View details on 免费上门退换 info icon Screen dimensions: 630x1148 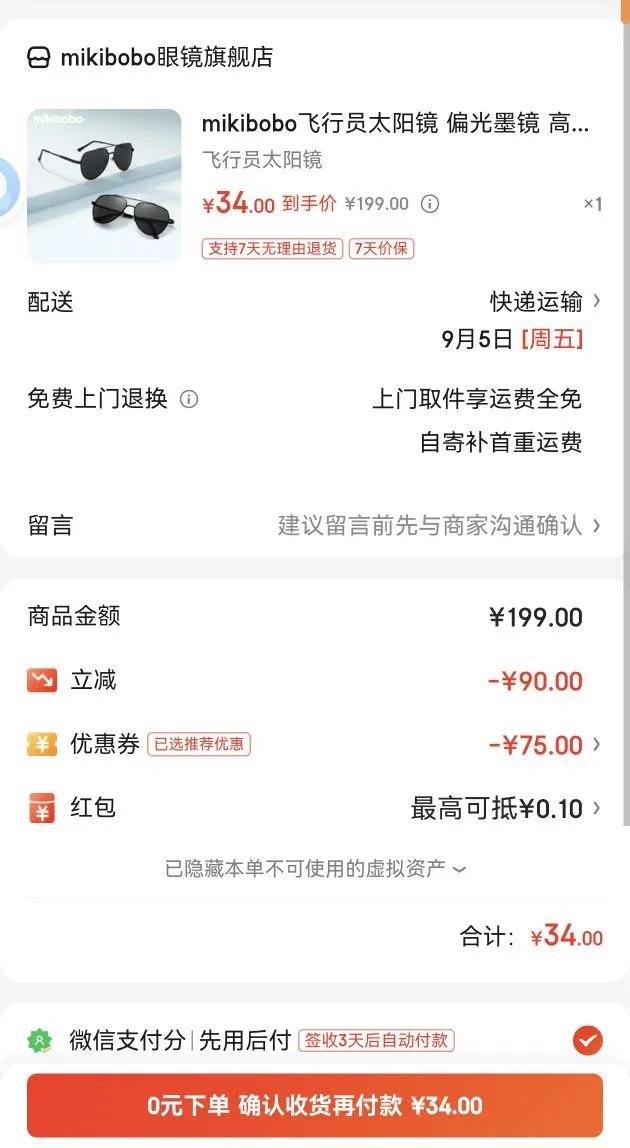pyautogui.click(x=188, y=399)
